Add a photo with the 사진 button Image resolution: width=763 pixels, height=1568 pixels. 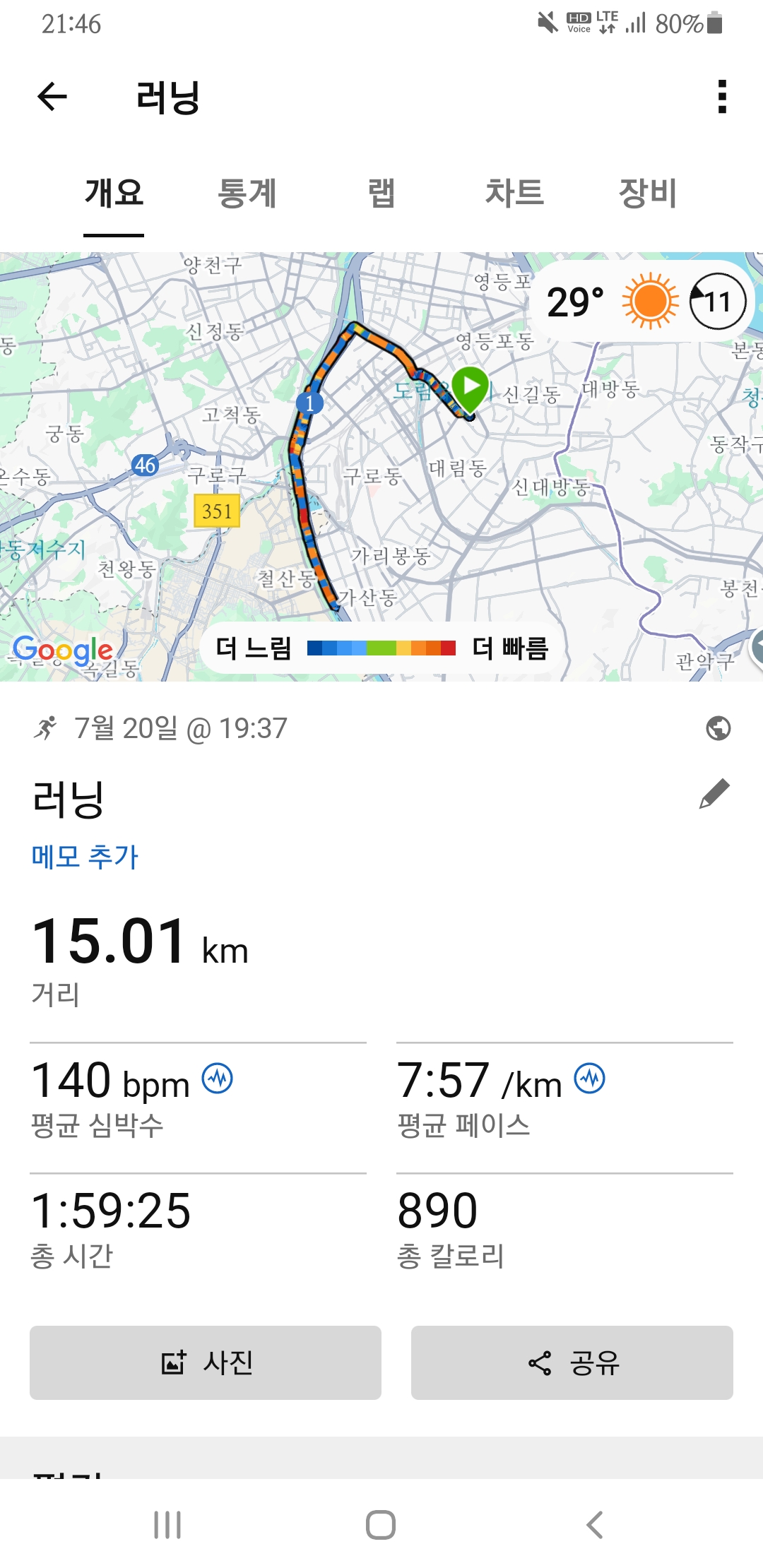click(x=206, y=1362)
